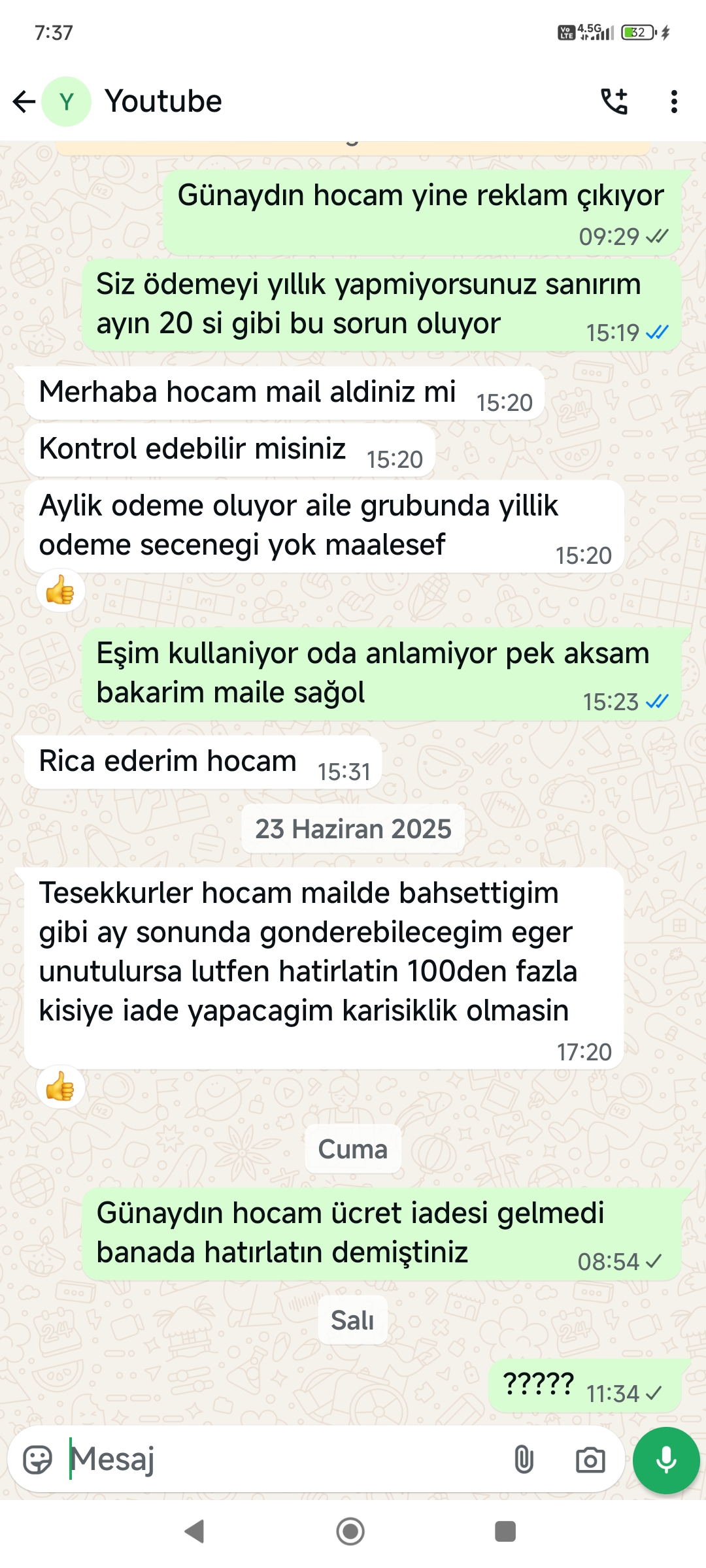706x1568 pixels.
Task: Attach a file with the paperclip
Action: (x=524, y=1460)
